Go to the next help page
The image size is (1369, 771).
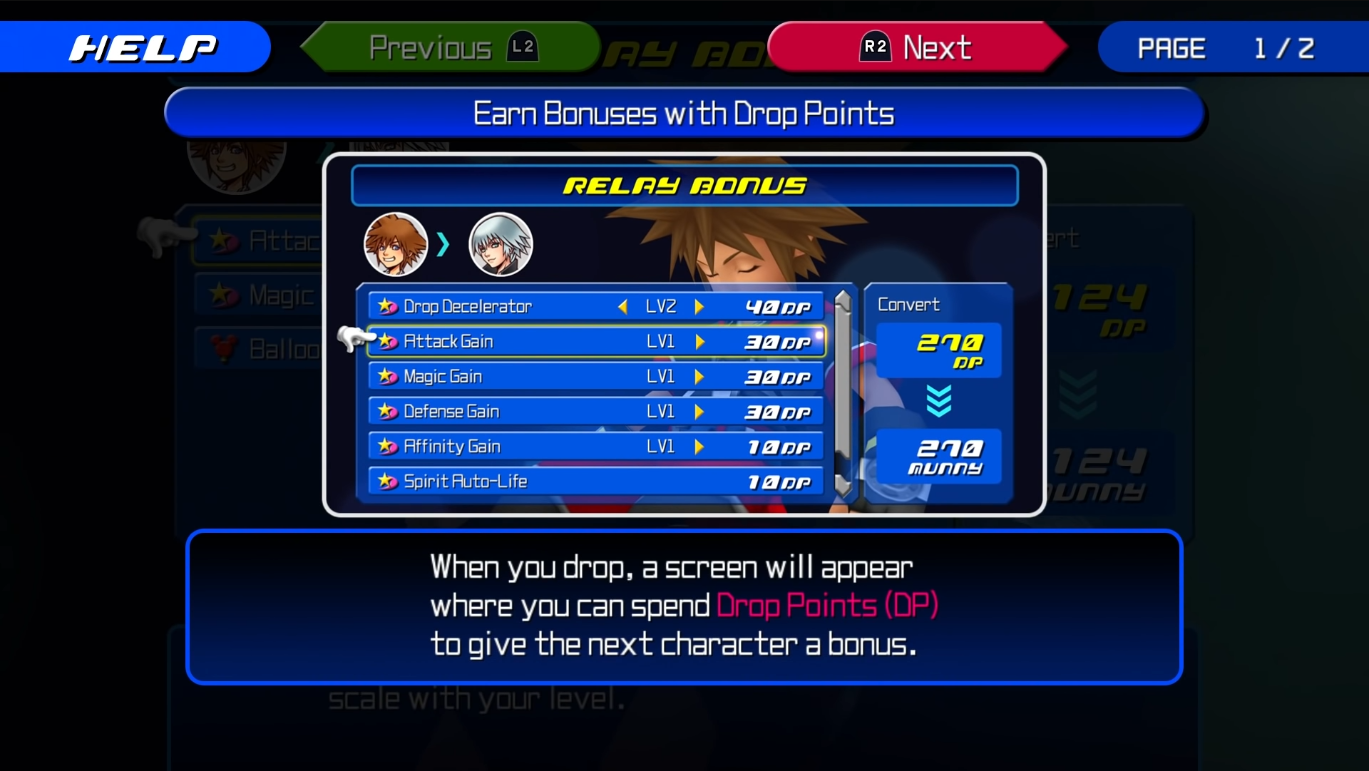pyautogui.click(x=915, y=47)
